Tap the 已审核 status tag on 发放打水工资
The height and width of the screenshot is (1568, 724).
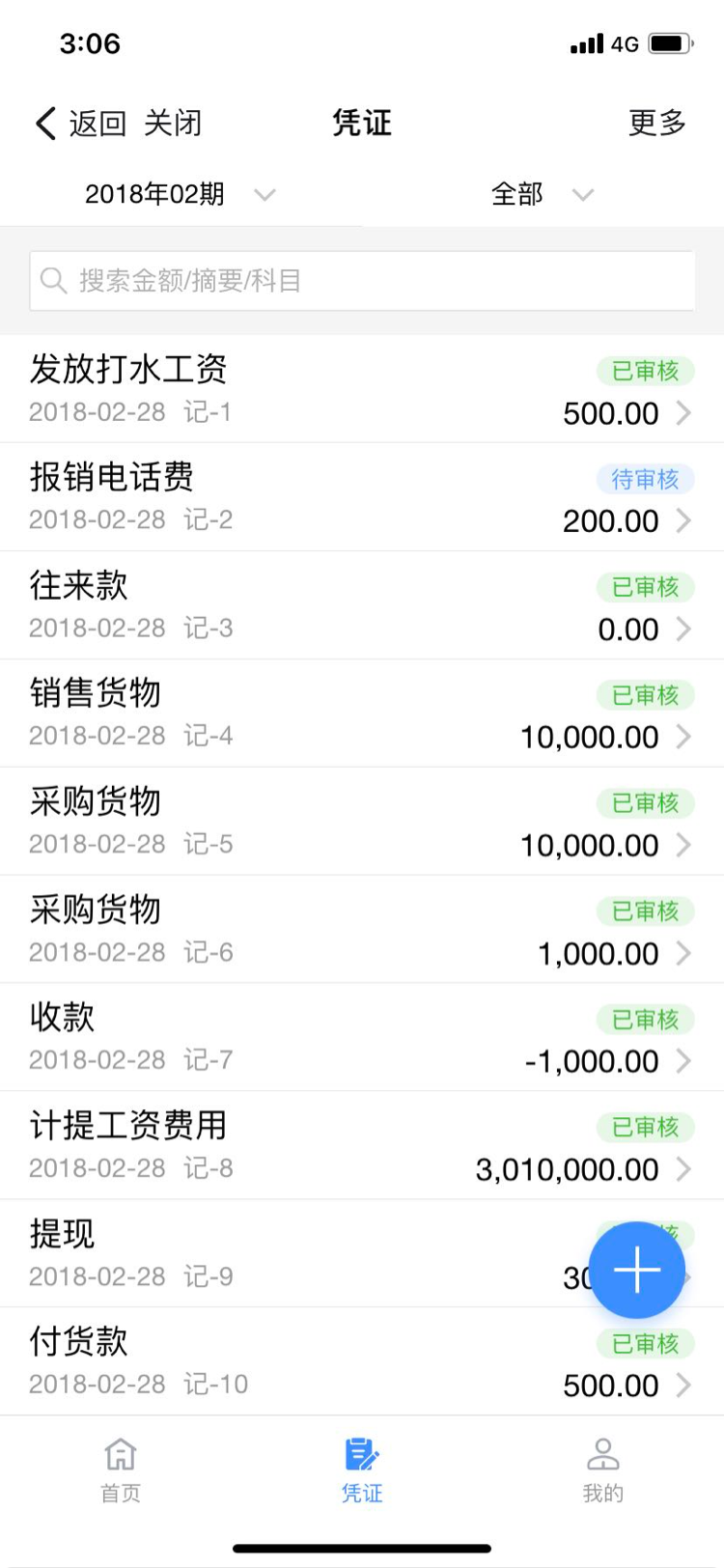(645, 372)
